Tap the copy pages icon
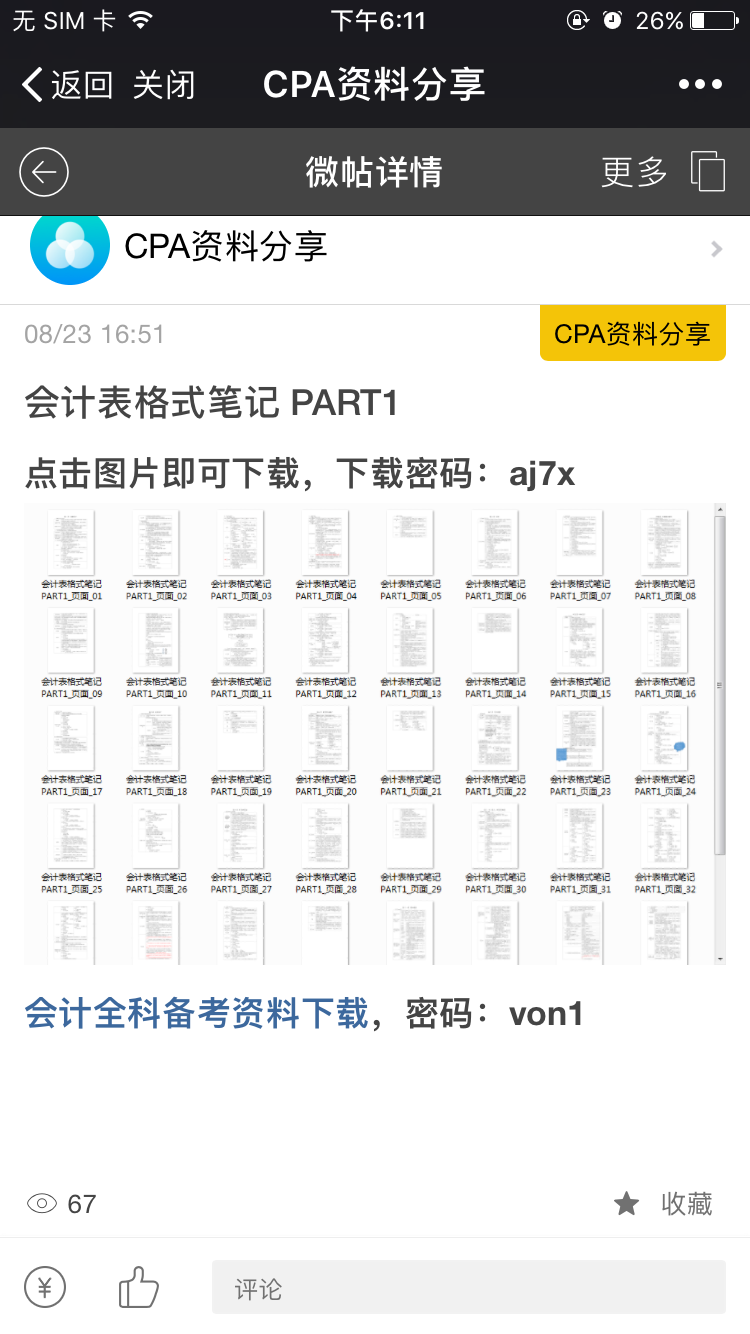Image resolution: width=750 pixels, height=1334 pixels. 708,172
